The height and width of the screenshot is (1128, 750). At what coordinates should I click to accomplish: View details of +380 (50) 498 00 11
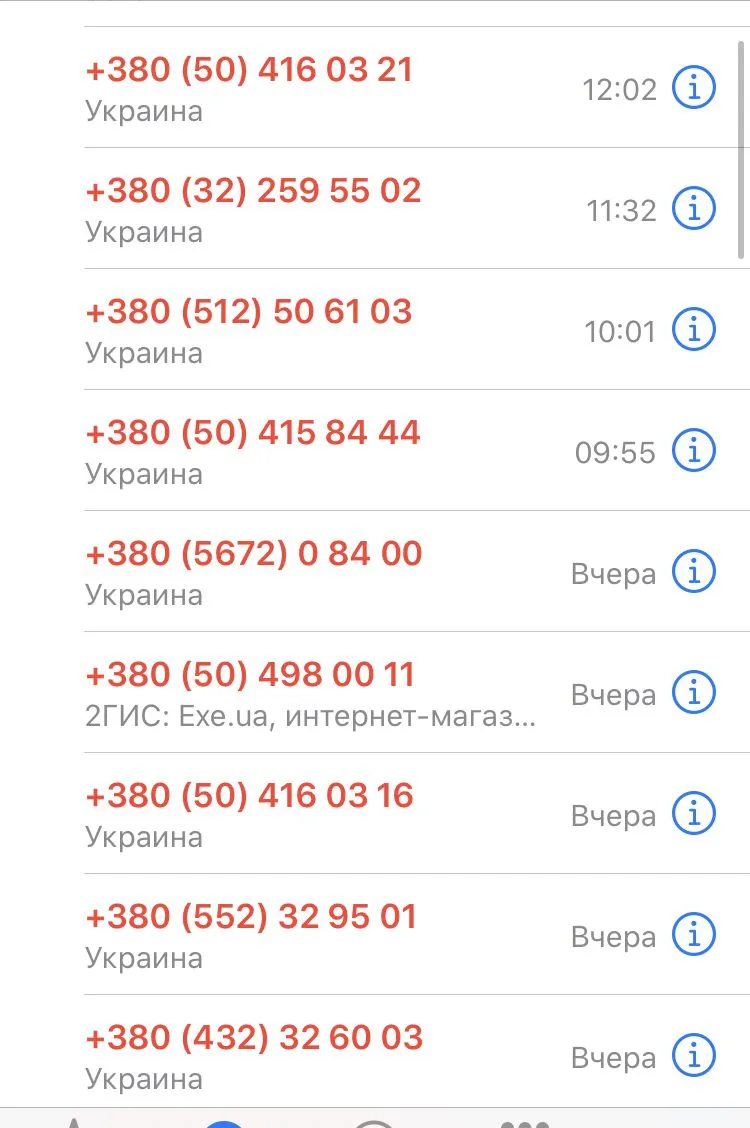[693, 693]
